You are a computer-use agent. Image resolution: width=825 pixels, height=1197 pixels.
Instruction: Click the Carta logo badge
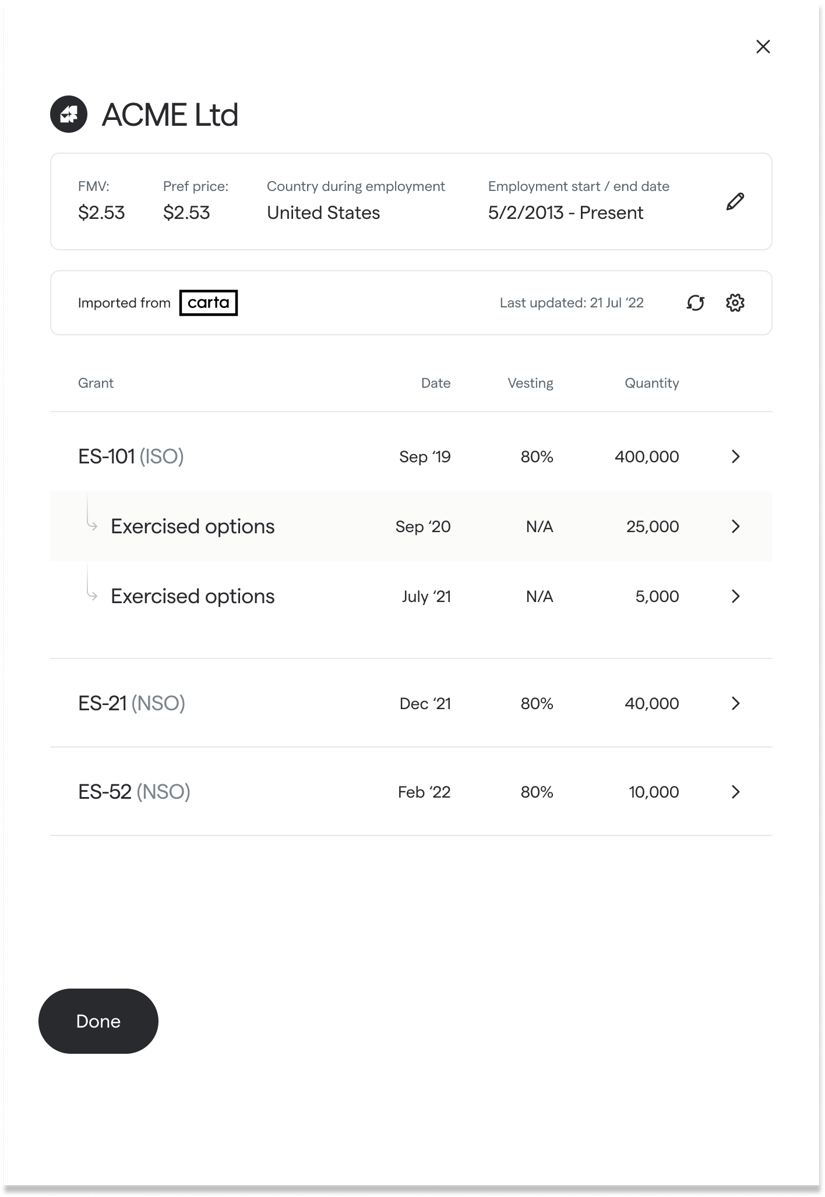208,302
